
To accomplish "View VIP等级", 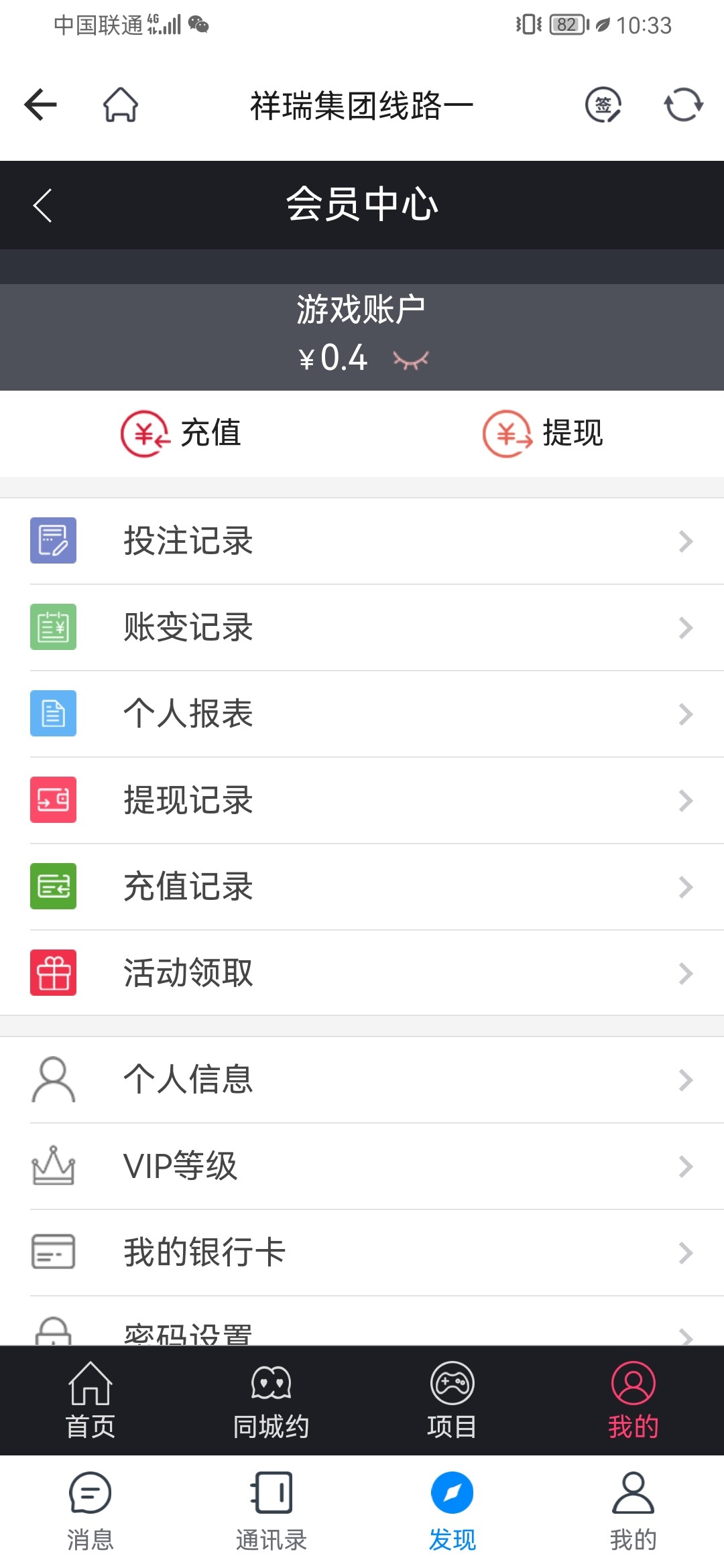I will point(362,1166).
